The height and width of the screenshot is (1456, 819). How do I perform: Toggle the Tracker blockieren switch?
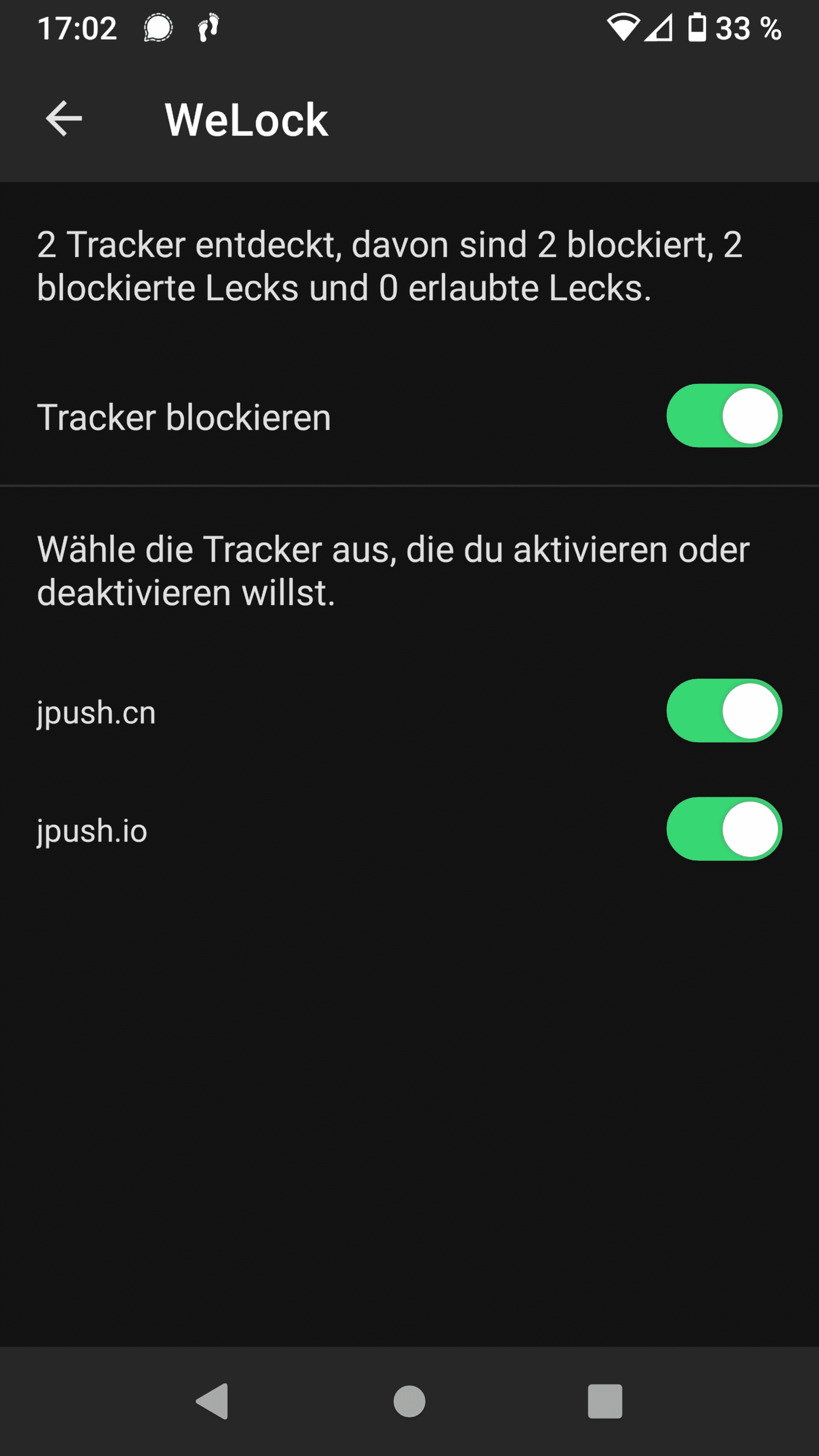coord(724,416)
